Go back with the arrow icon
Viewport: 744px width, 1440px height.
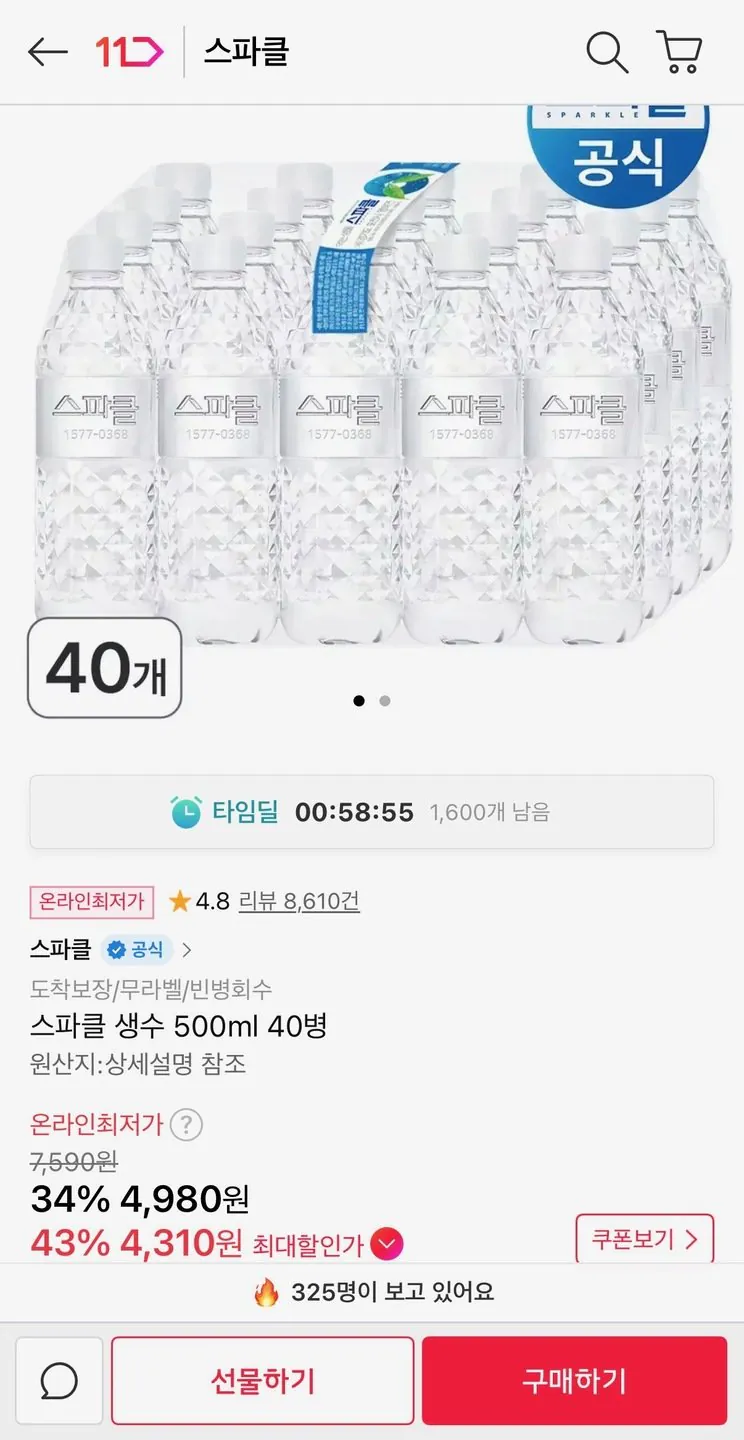point(47,52)
